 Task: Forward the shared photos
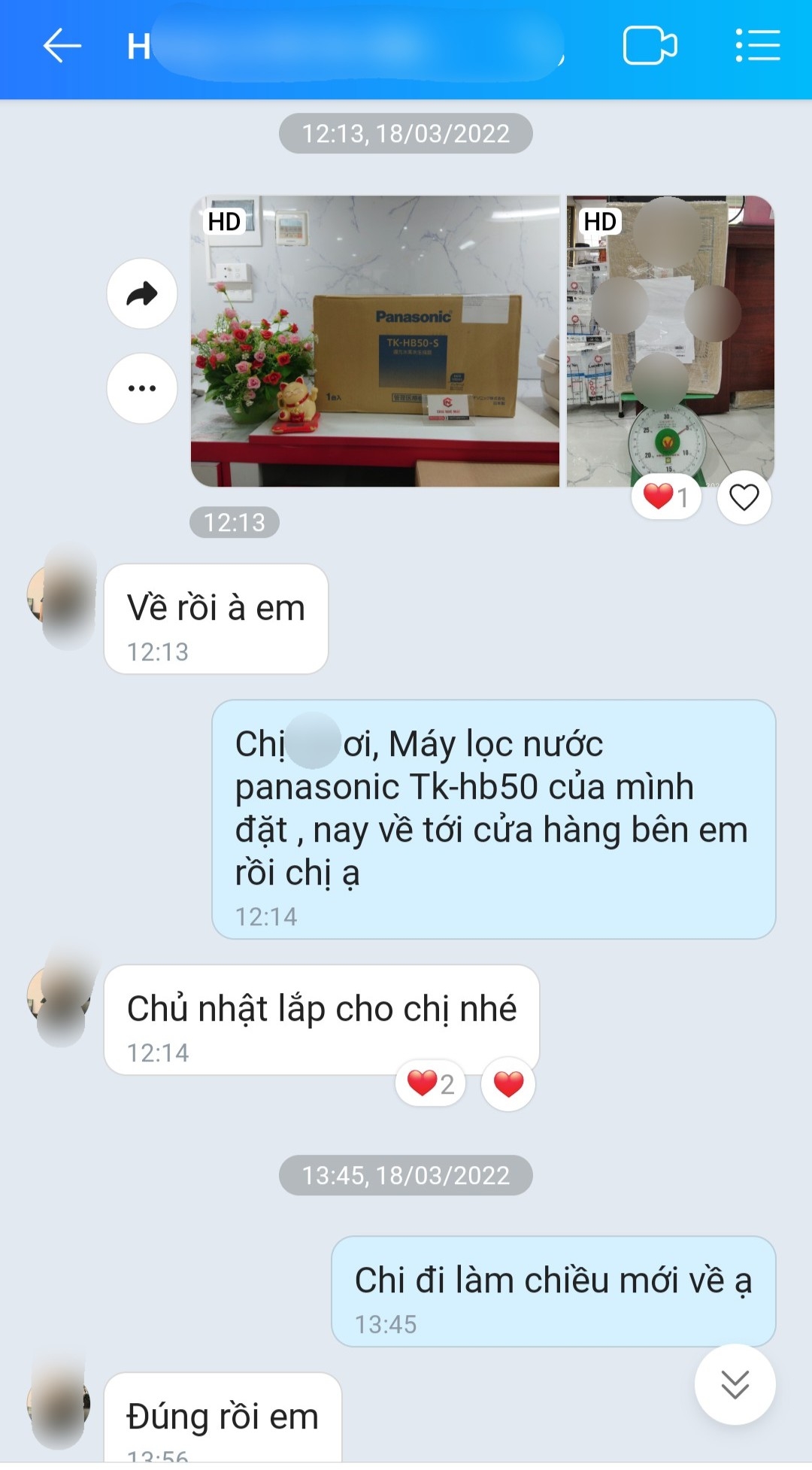click(142, 293)
